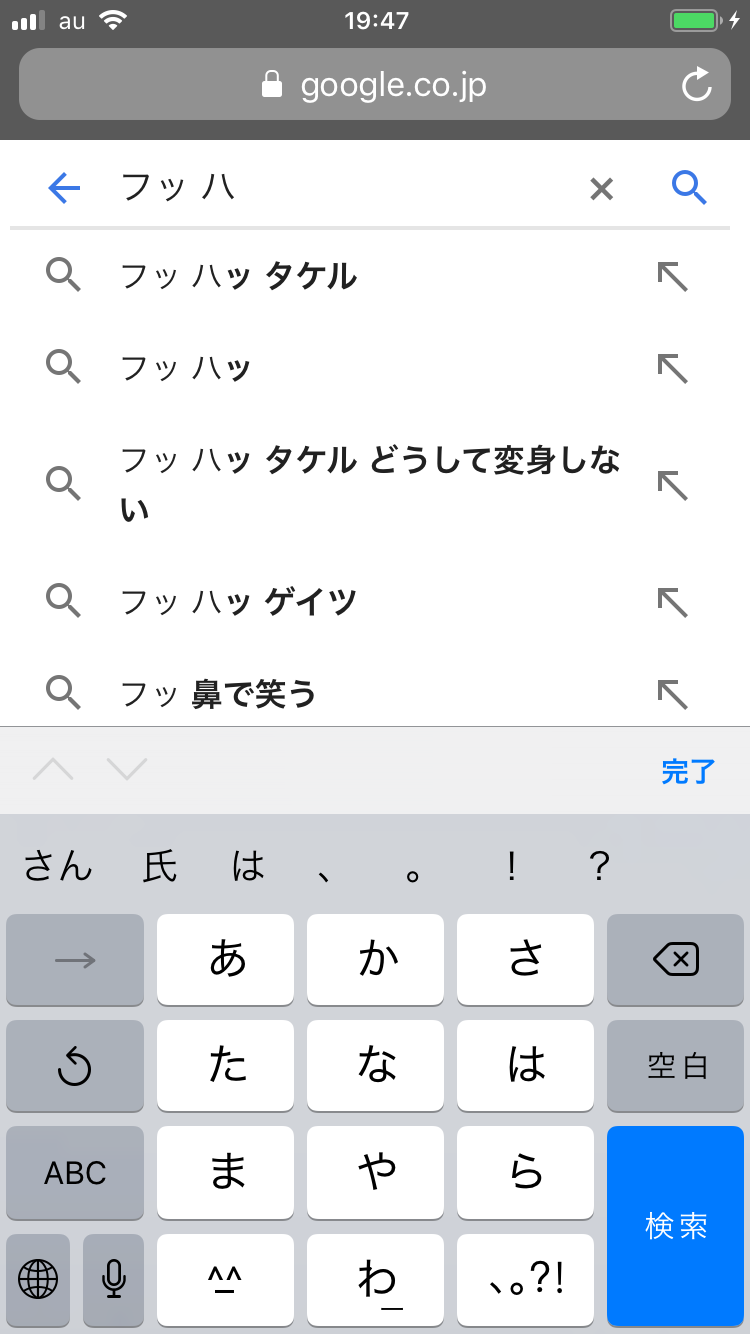Tap 完了 to dismiss the keyboard
Screen dimensions: 750x1334
click(x=688, y=771)
